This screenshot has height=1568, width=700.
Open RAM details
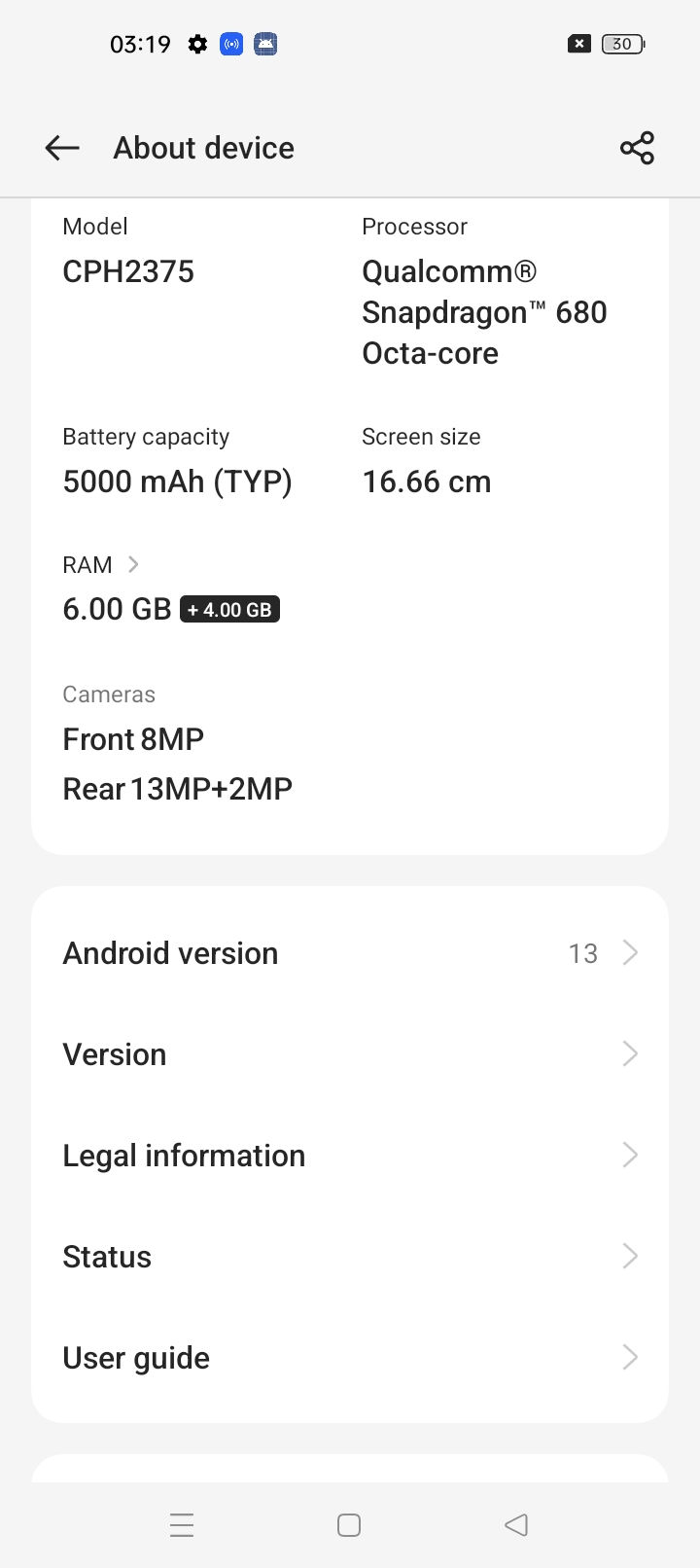click(x=101, y=565)
